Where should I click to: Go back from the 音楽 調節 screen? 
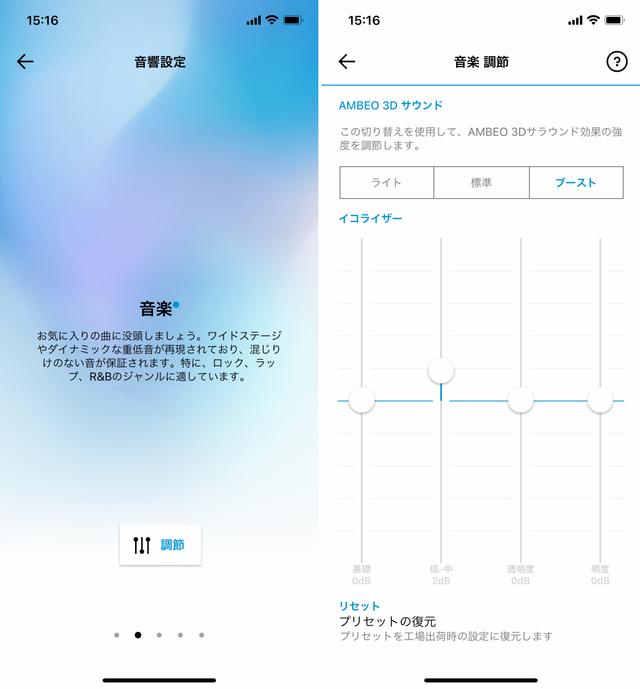click(347, 62)
